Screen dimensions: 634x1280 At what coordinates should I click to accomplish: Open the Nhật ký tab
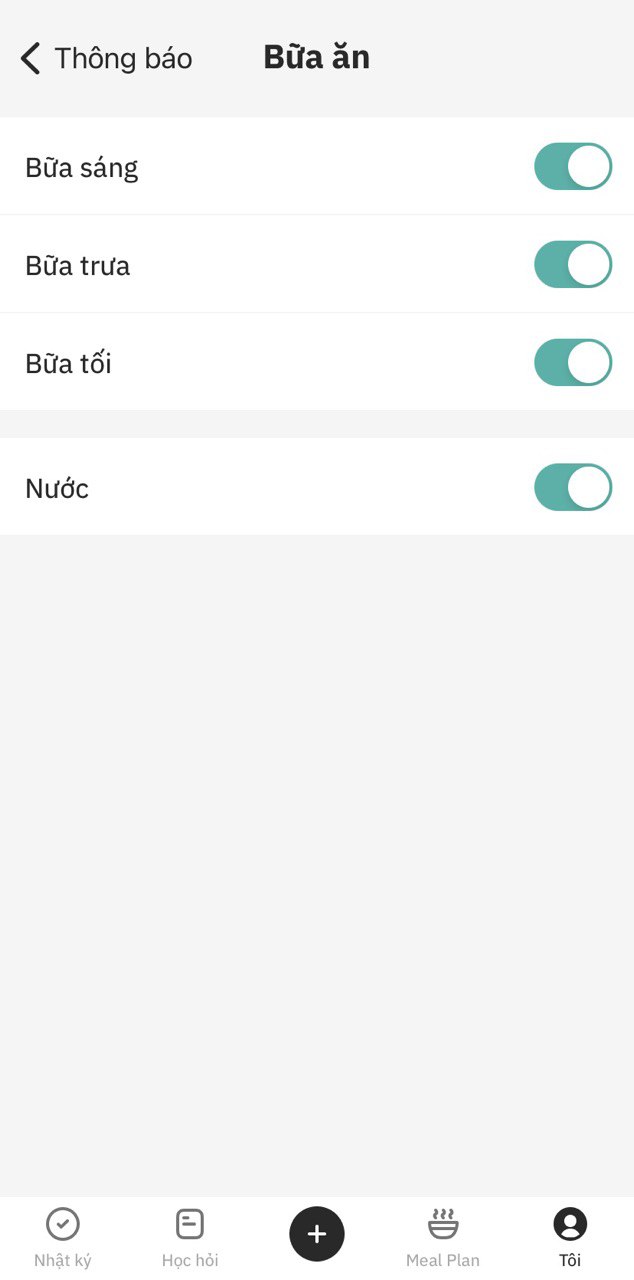pos(63,1236)
